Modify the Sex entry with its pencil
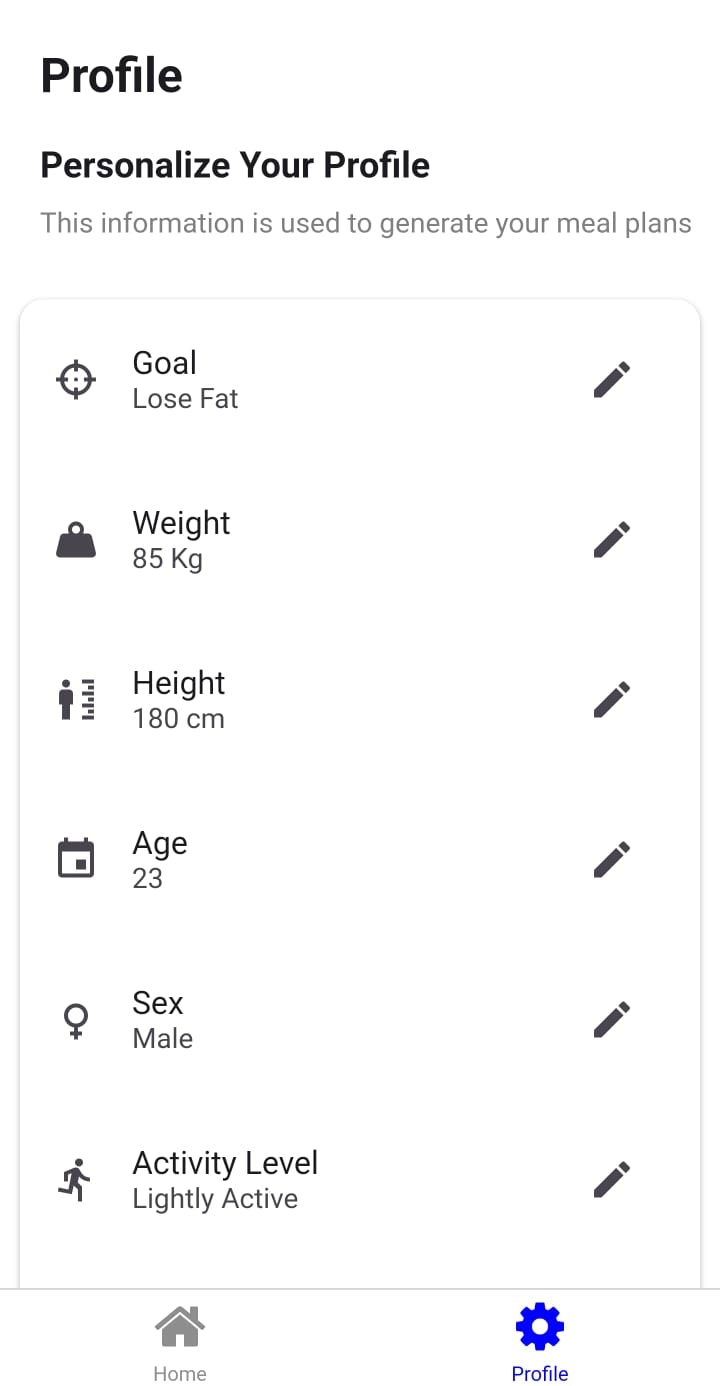The height and width of the screenshot is (1386, 720). coord(612,1020)
